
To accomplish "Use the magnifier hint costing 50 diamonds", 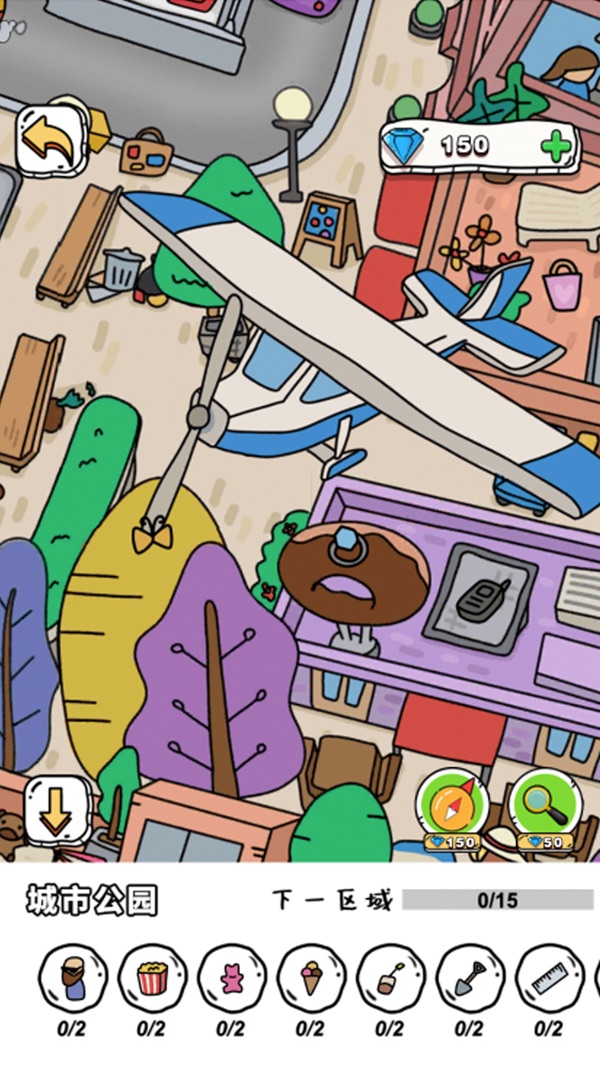I will click(x=544, y=806).
